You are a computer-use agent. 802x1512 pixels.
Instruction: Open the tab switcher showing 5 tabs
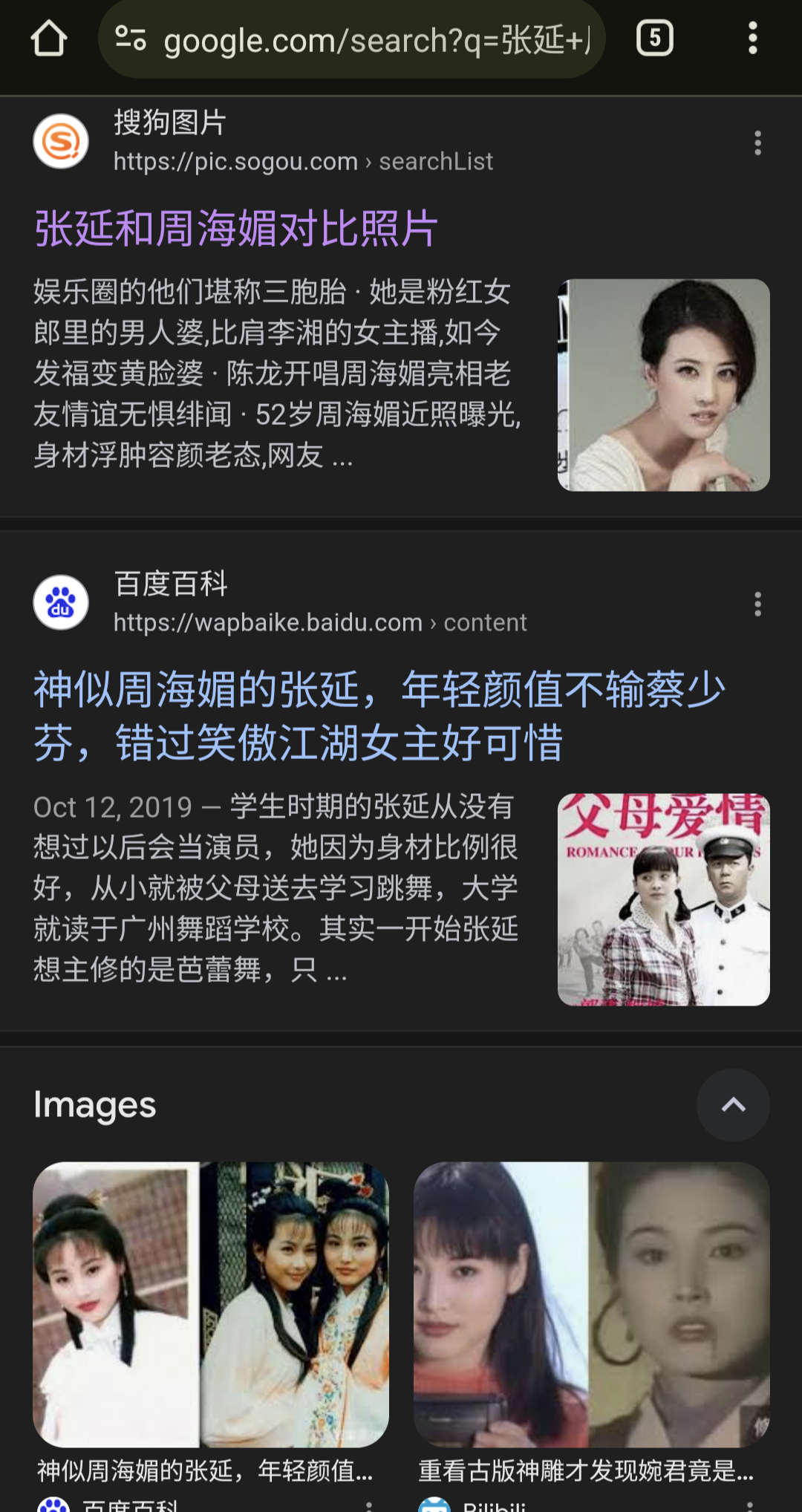point(654,39)
